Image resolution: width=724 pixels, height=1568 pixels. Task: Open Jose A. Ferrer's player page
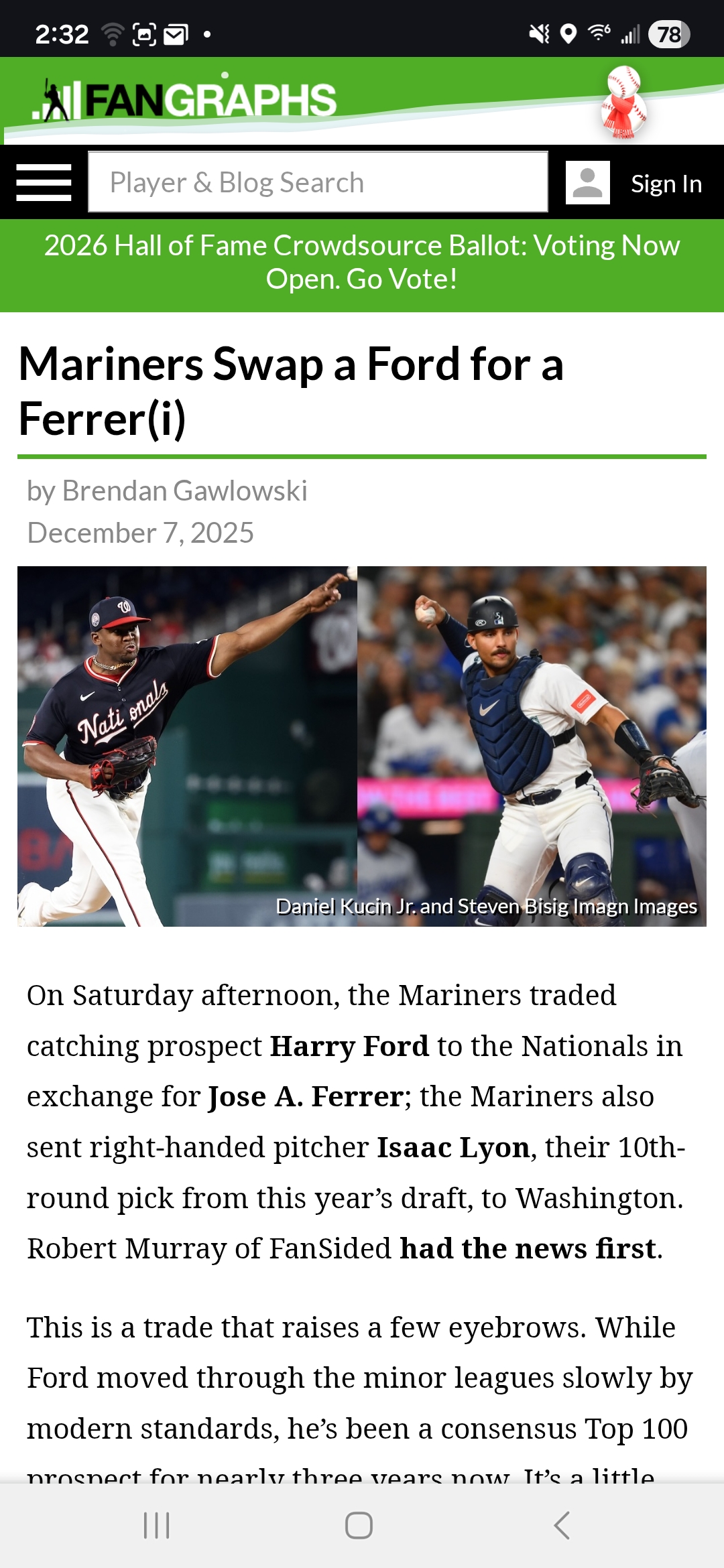tap(306, 1097)
